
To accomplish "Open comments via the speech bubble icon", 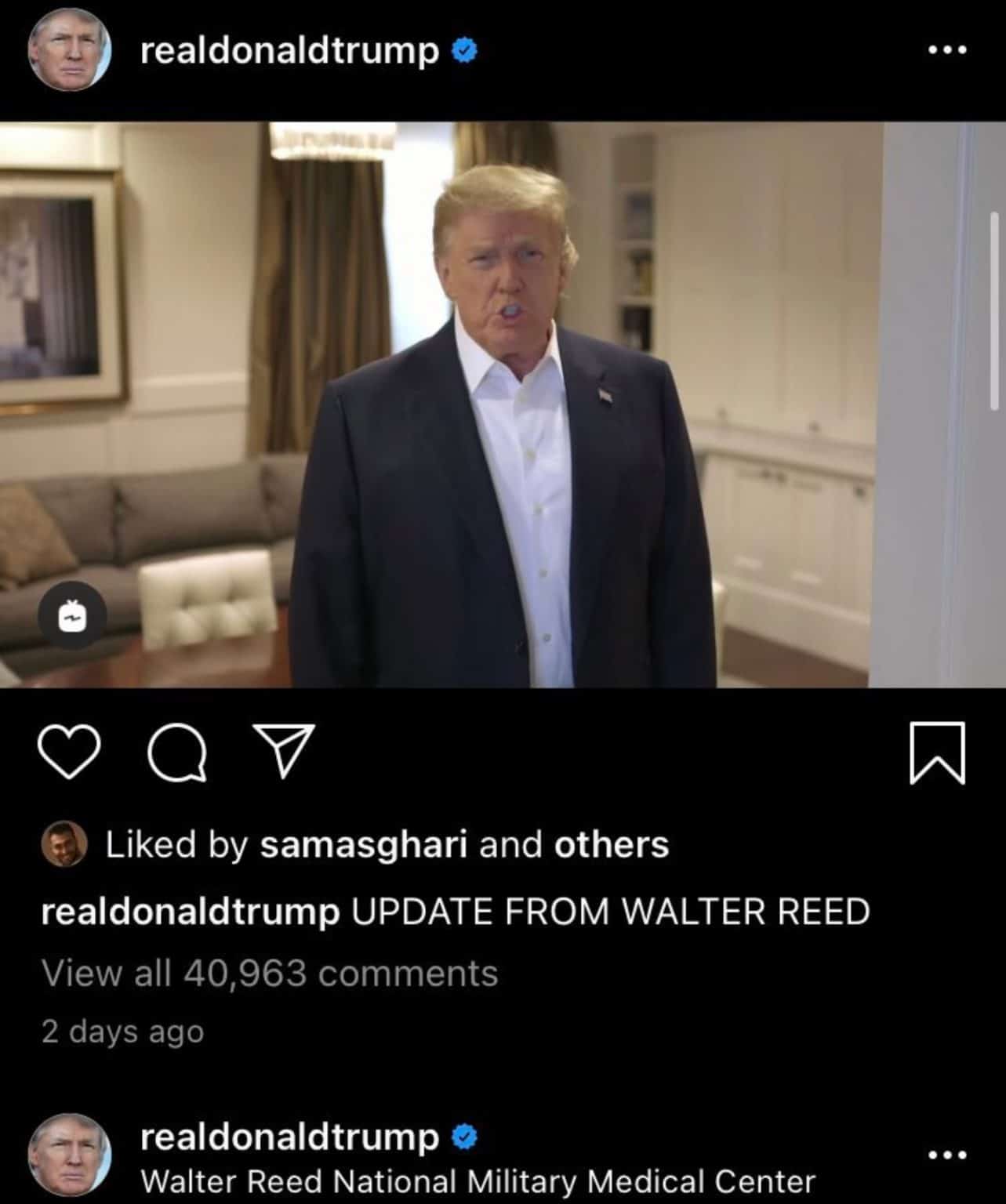I will point(178,752).
